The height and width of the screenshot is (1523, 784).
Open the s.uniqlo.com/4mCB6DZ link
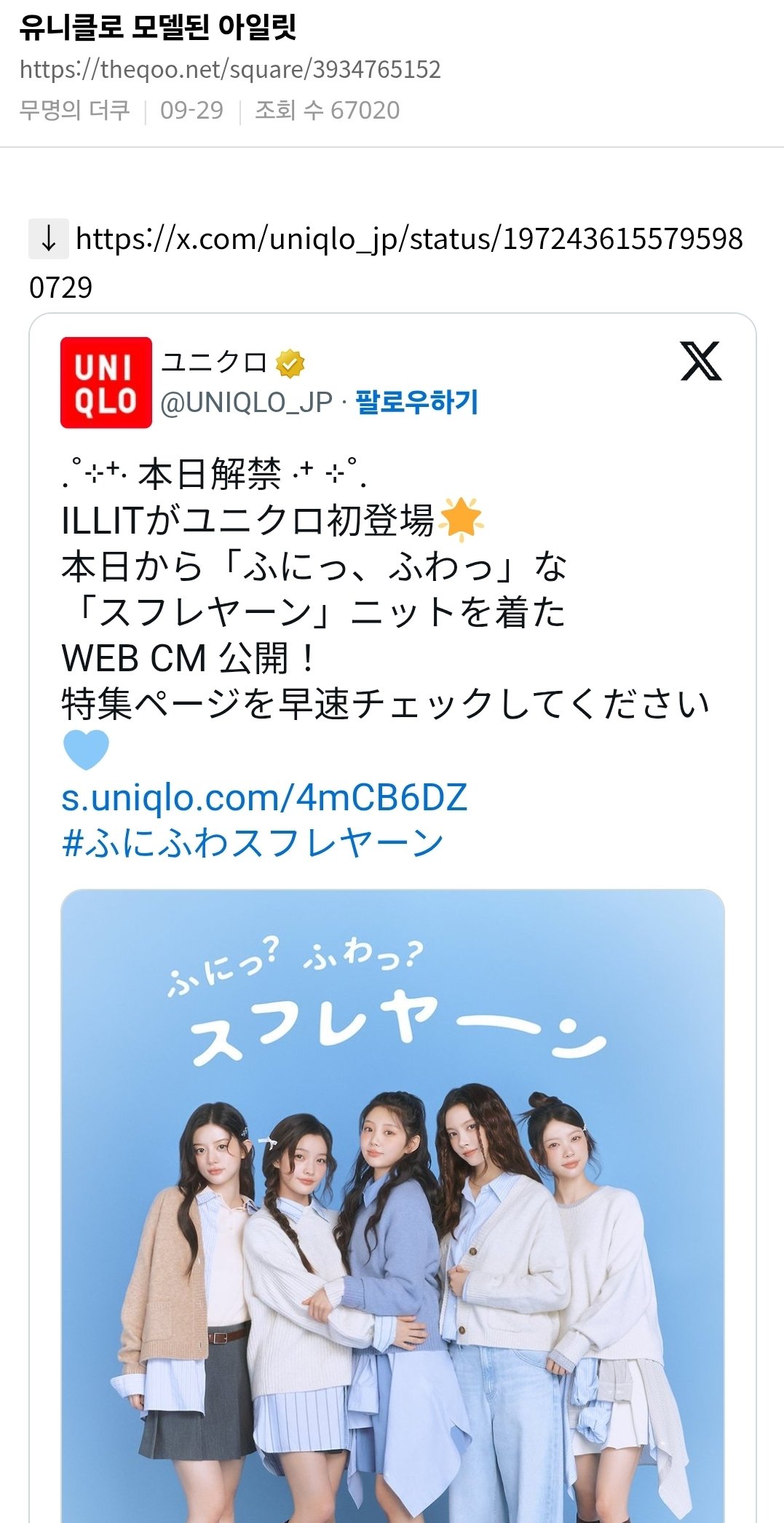[264, 798]
